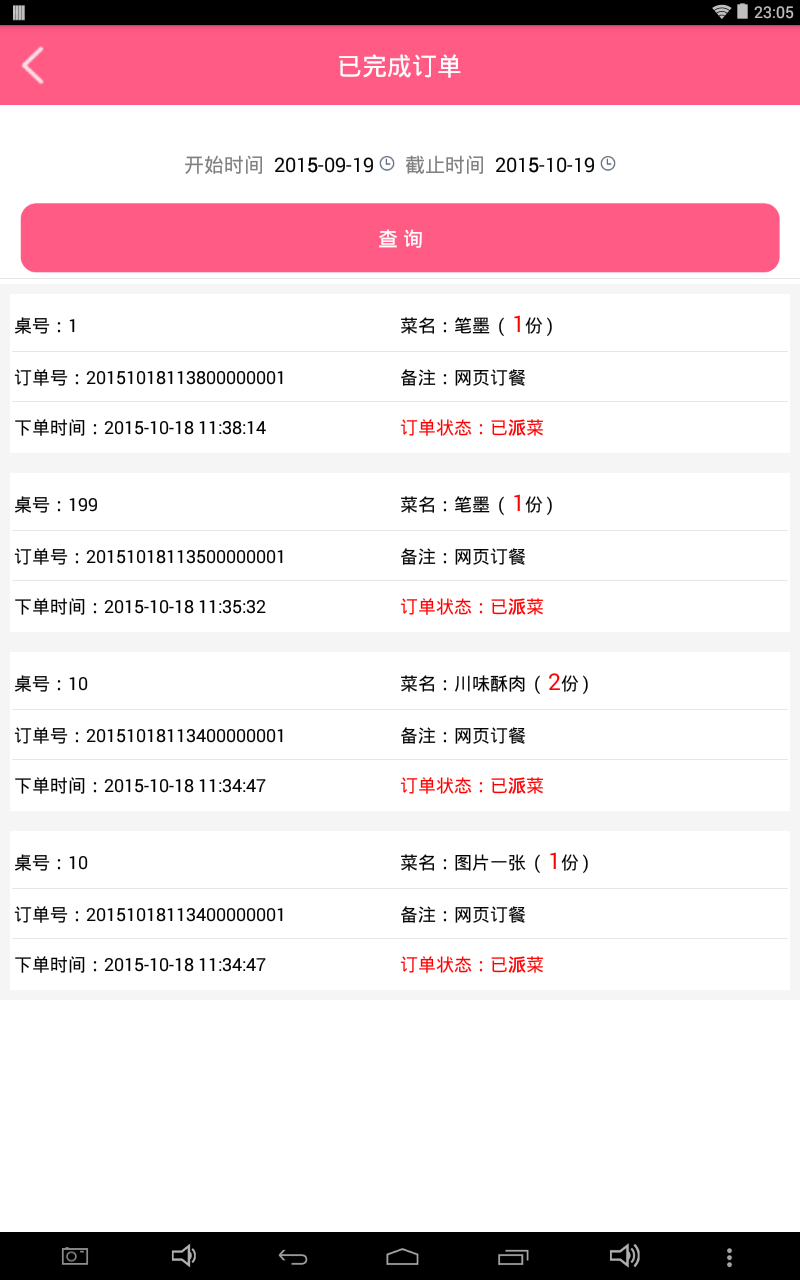Tap the system home button
The width and height of the screenshot is (800, 1280).
[401, 1257]
